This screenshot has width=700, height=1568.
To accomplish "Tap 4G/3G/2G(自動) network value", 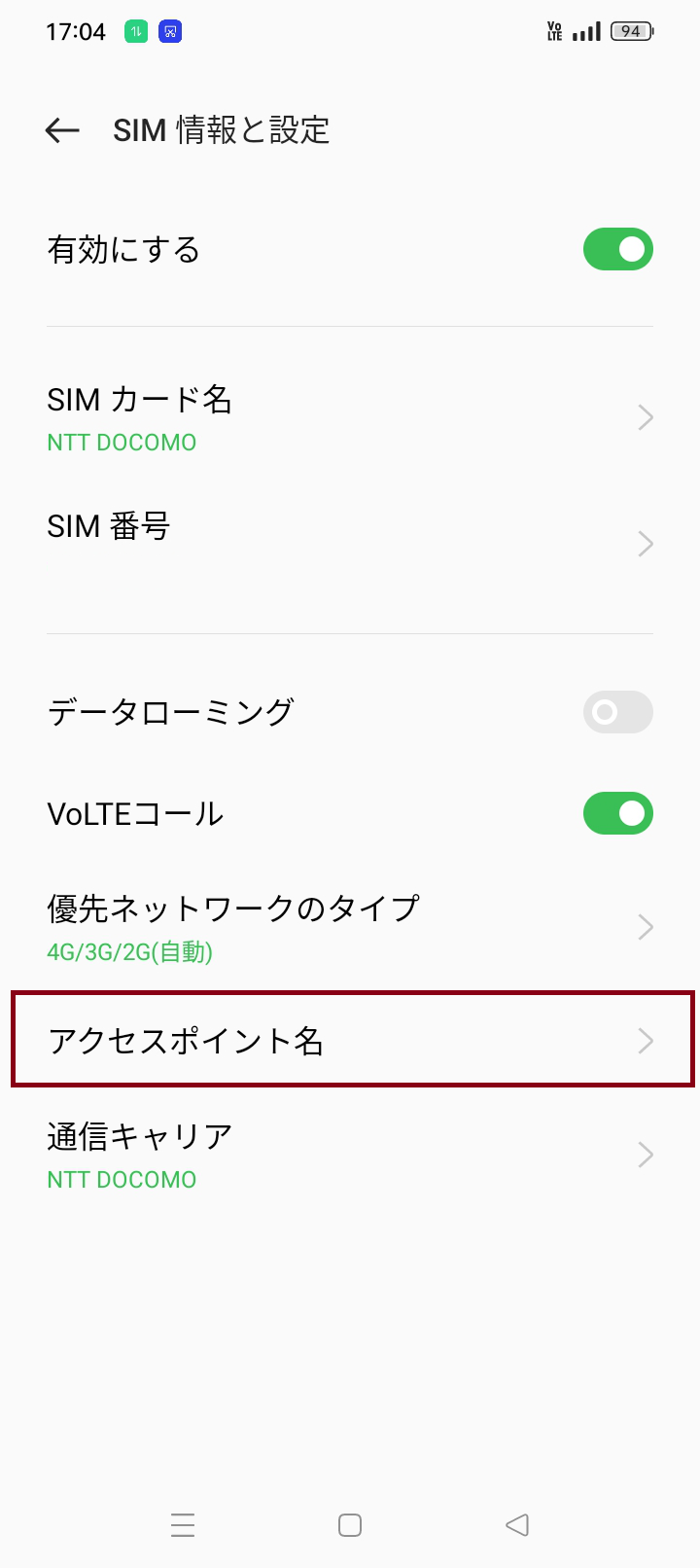I will click(x=127, y=953).
